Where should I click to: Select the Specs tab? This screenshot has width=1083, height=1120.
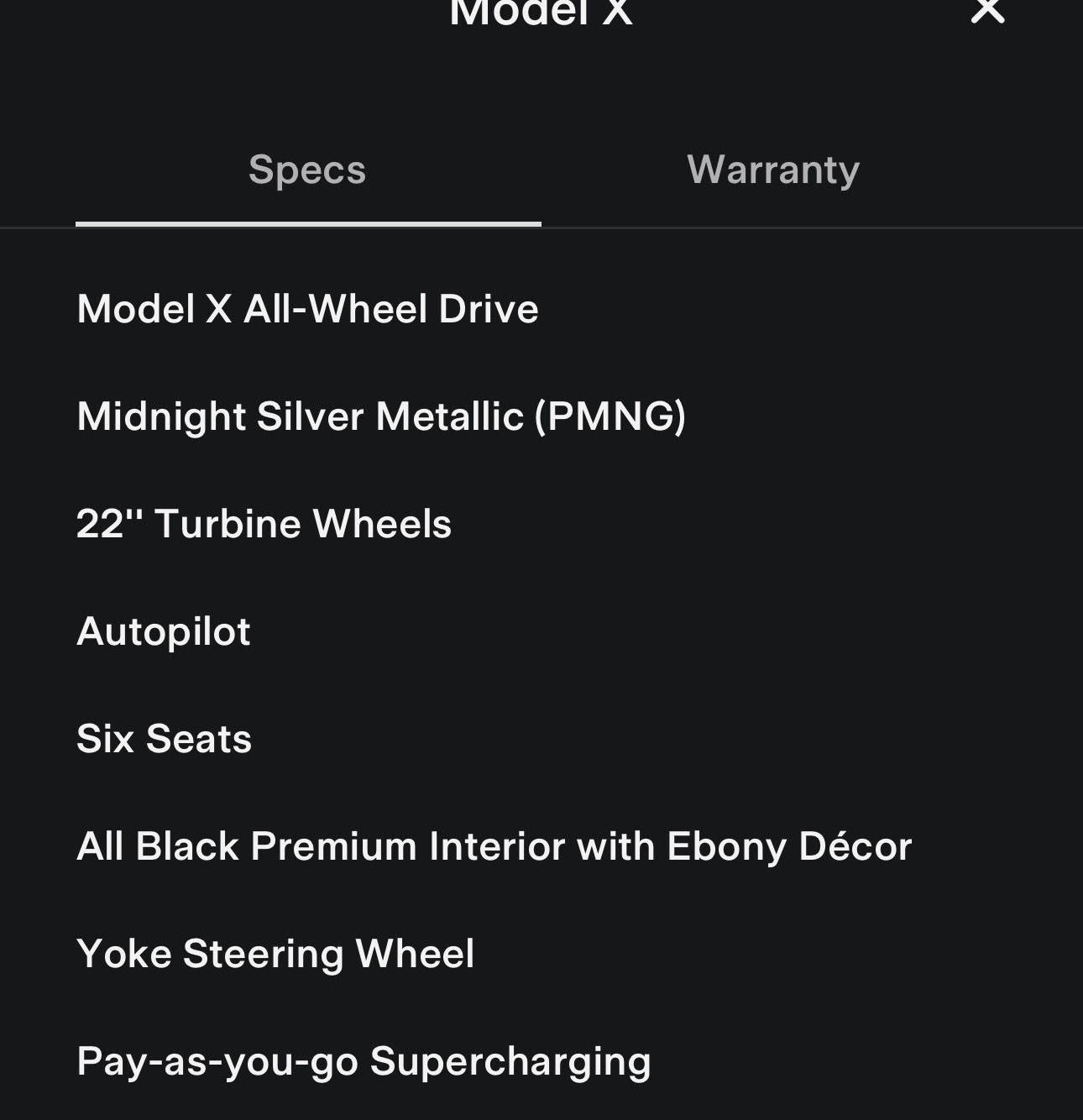307,170
